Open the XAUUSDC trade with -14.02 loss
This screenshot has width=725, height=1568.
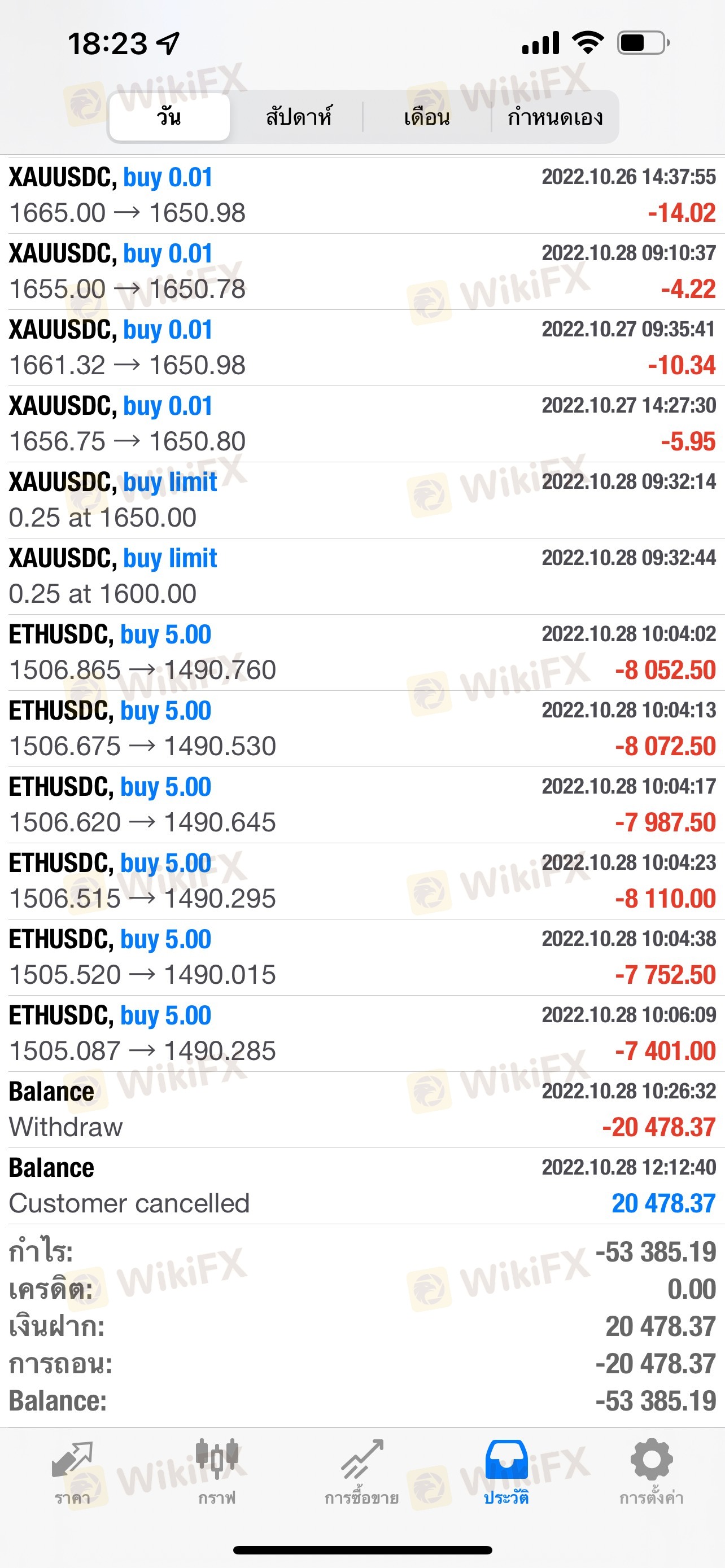[x=362, y=195]
